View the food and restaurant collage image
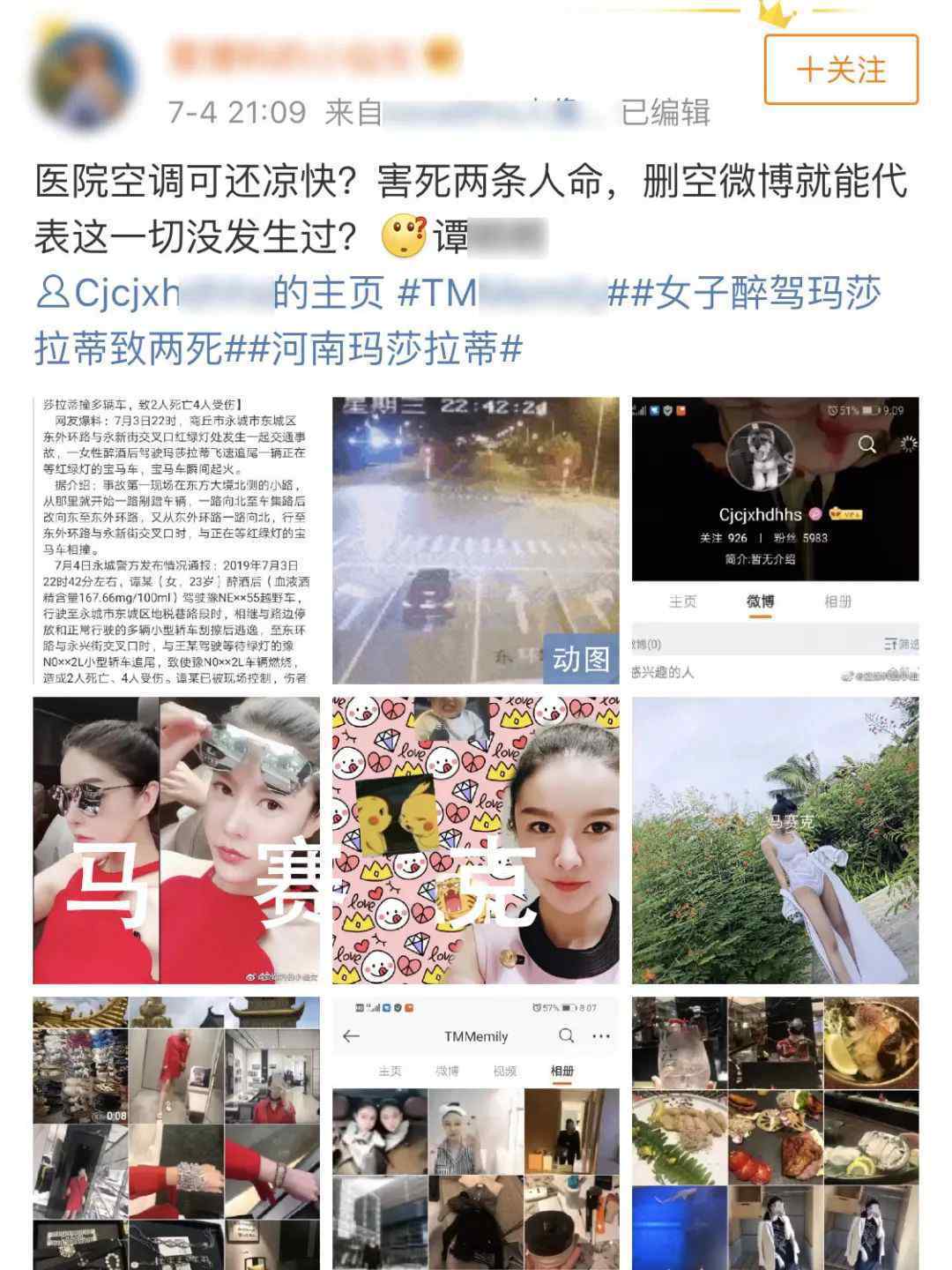The height and width of the screenshot is (1270, 952). point(775,1133)
